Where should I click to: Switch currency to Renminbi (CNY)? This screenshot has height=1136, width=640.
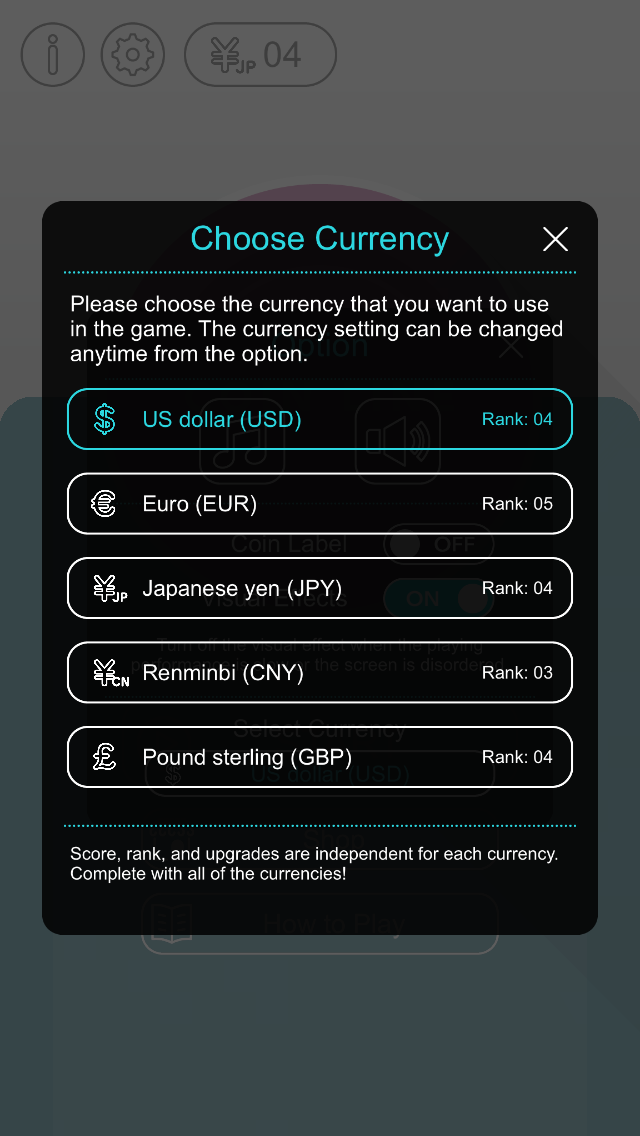coord(320,672)
